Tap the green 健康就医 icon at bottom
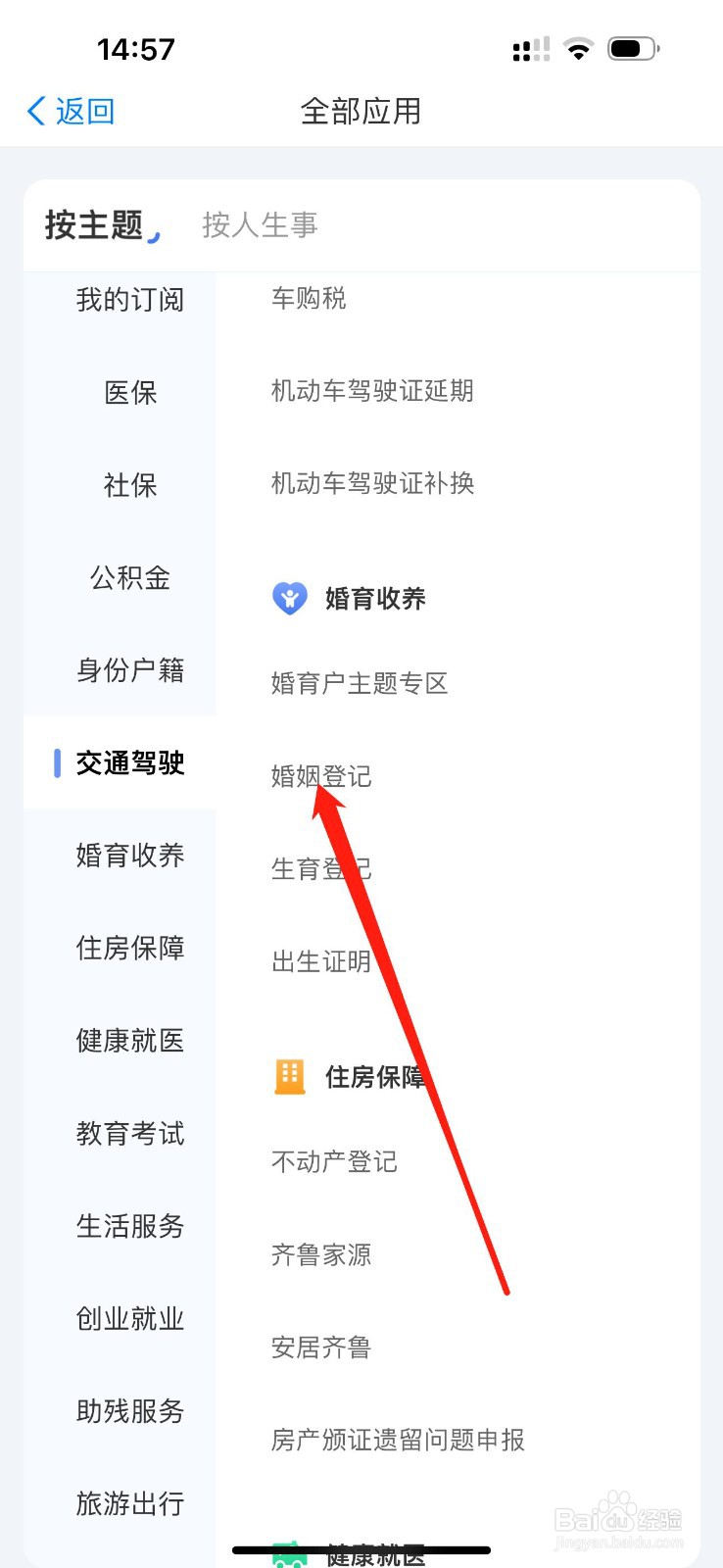Screen dimensions: 723x1568 tap(288, 1548)
